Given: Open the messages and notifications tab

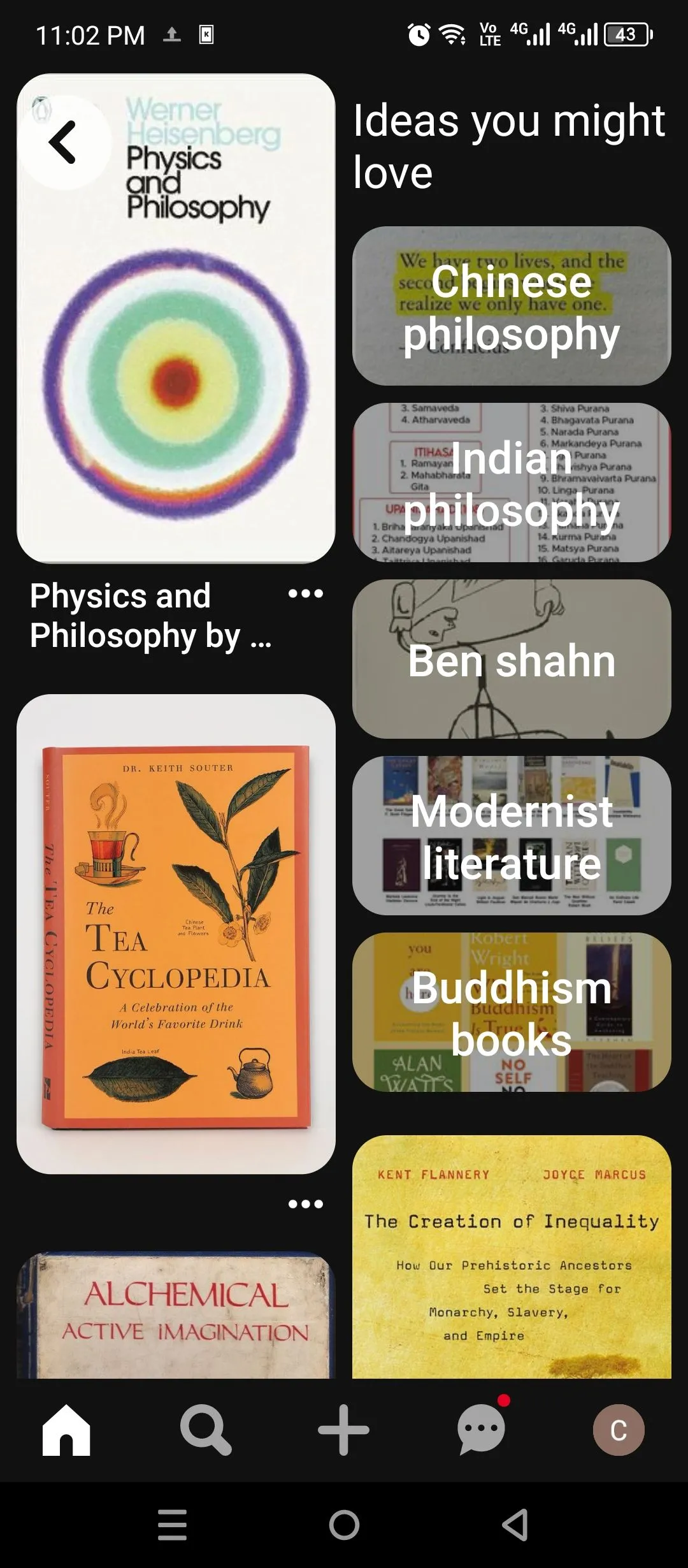Looking at the screenshot, I should [482, 1430].
